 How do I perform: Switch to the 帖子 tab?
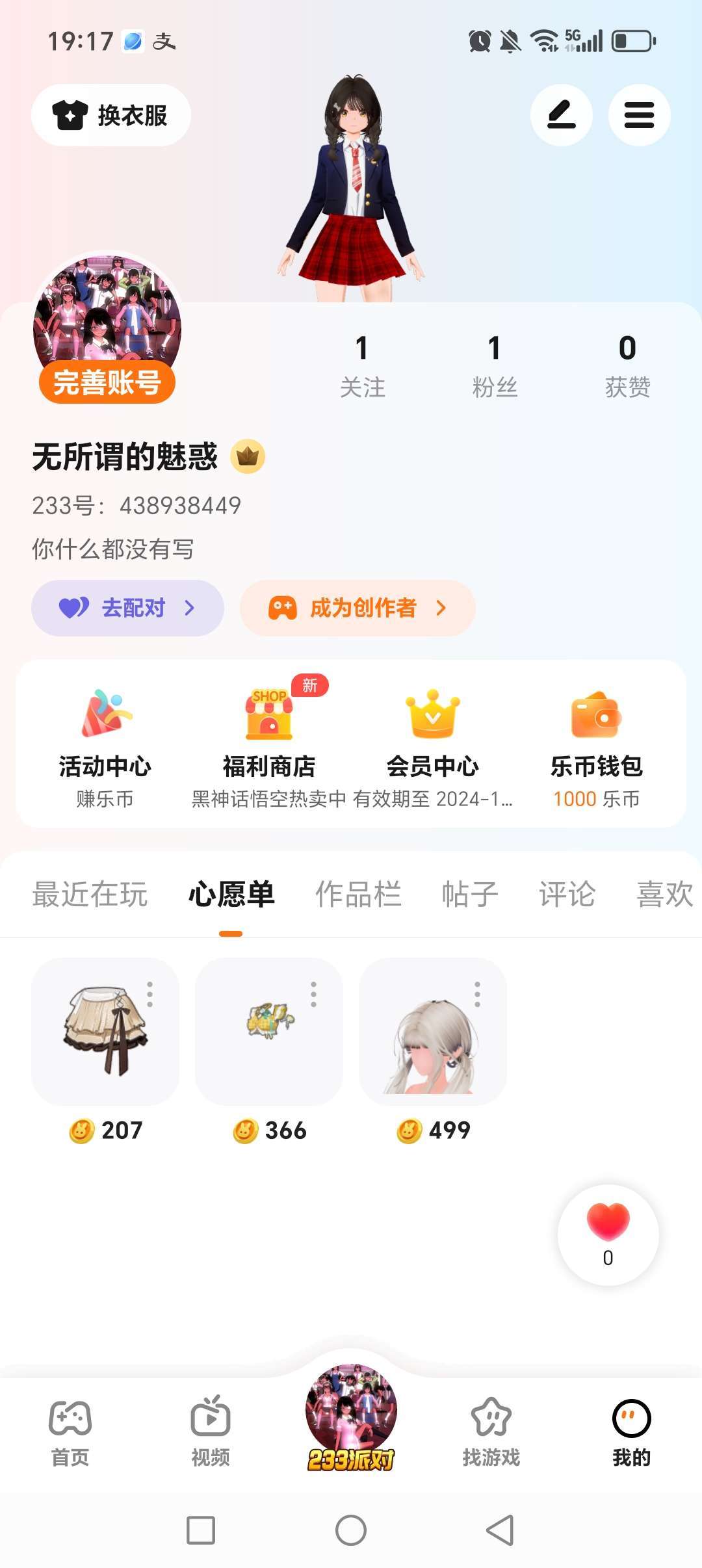470,894
